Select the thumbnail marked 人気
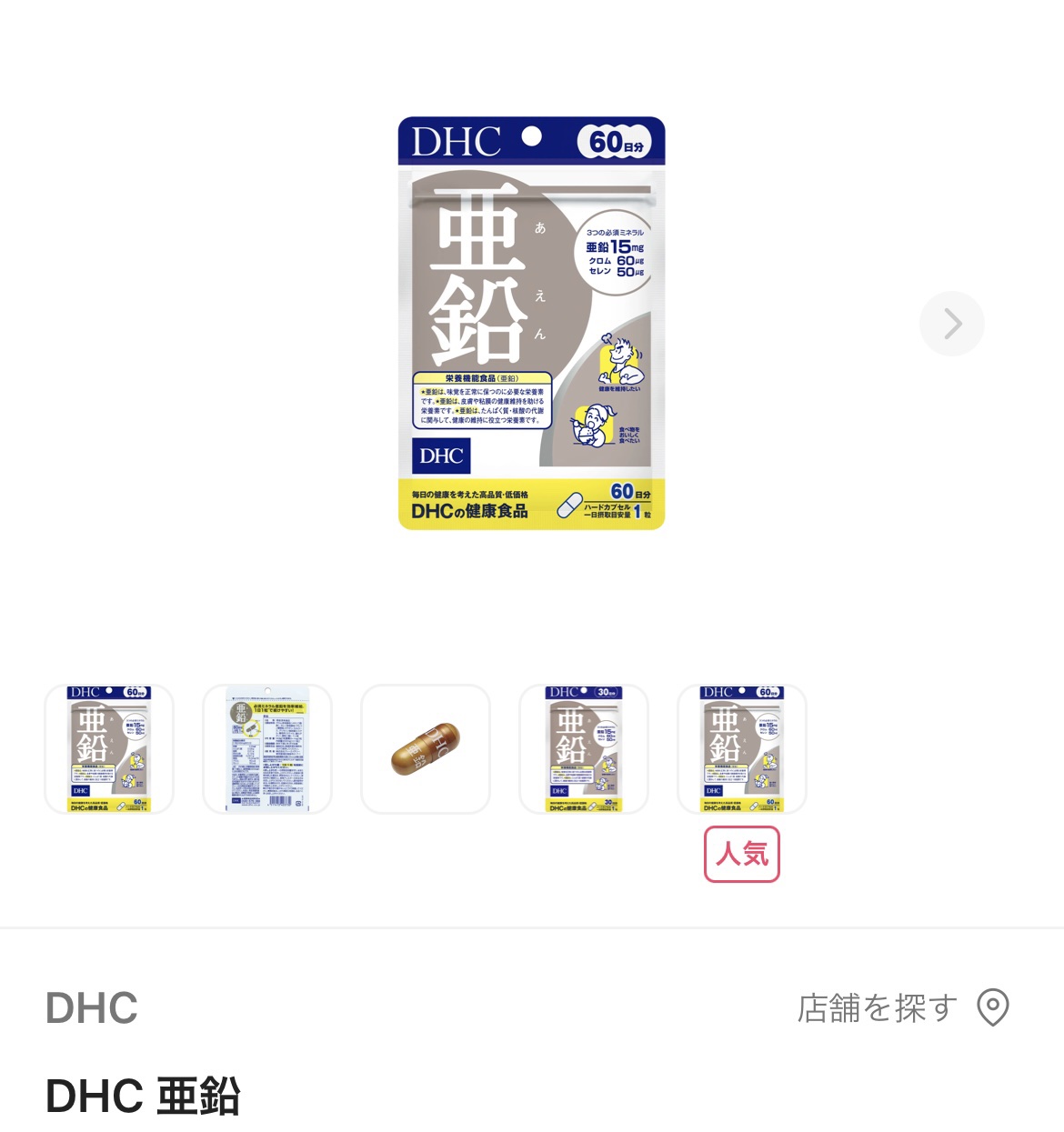 [x=742, y=748]
